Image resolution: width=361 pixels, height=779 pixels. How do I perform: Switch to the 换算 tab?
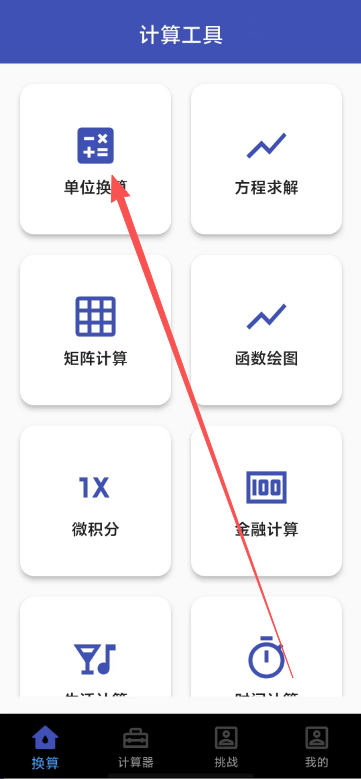click(45, 747)
